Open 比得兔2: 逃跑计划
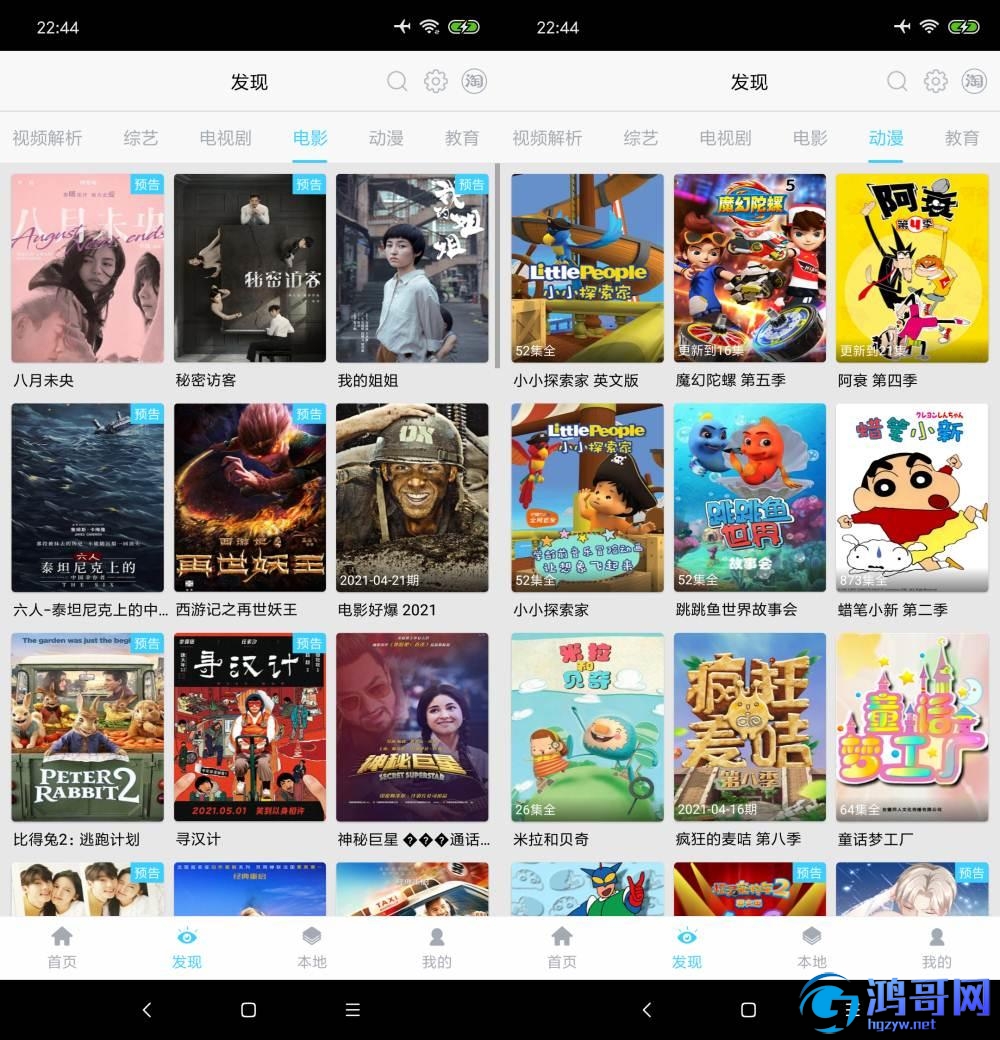The image size is (1000, 1040). click(x=87, y=727)
